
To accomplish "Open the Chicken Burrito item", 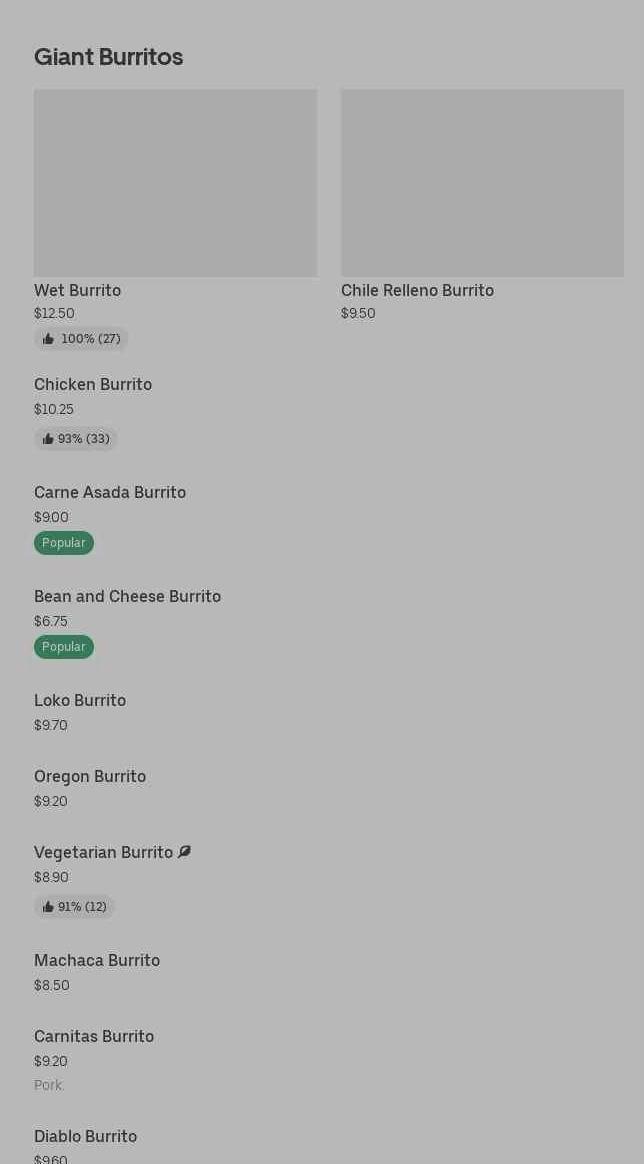I will coord(93,385).
